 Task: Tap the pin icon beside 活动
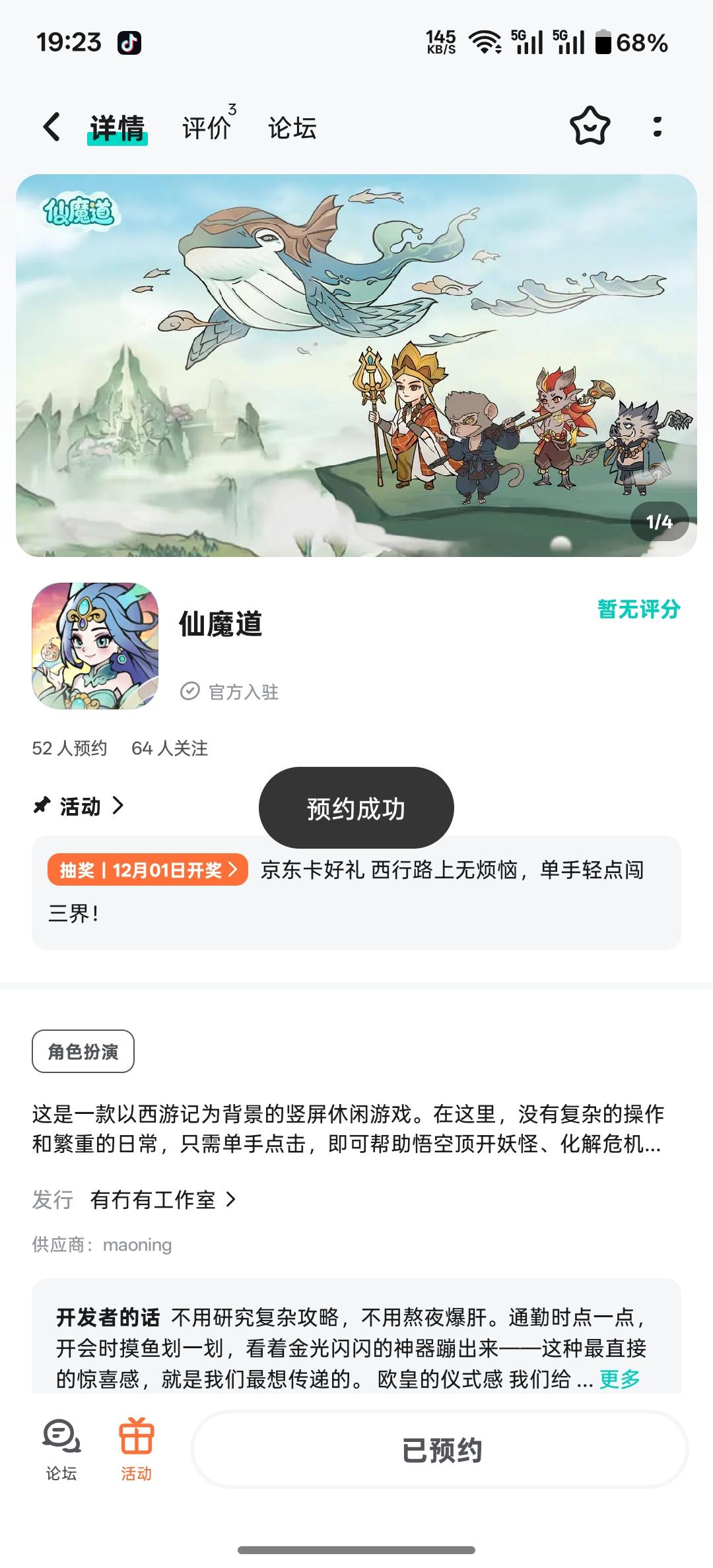[42, 806]
